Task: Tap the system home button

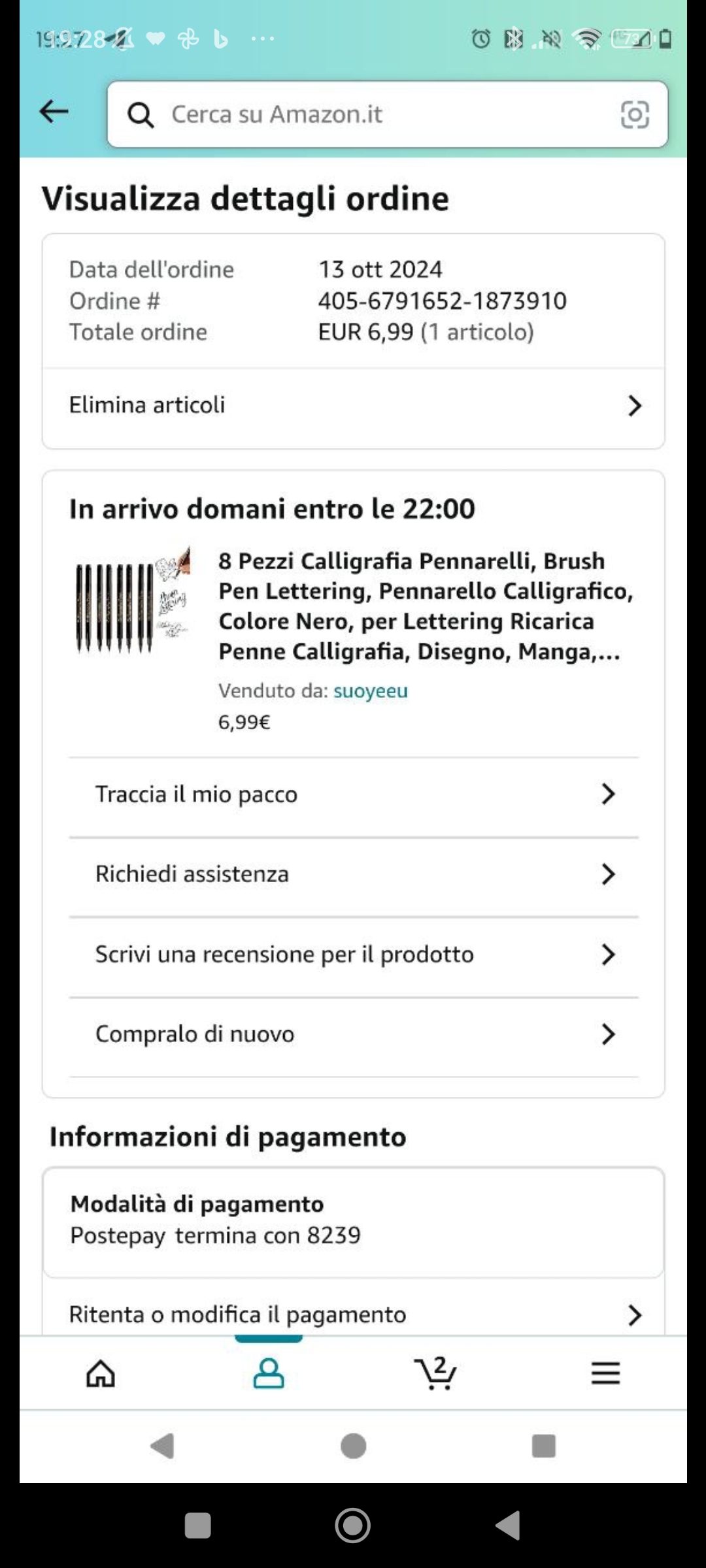Action: coord(353,1526)
